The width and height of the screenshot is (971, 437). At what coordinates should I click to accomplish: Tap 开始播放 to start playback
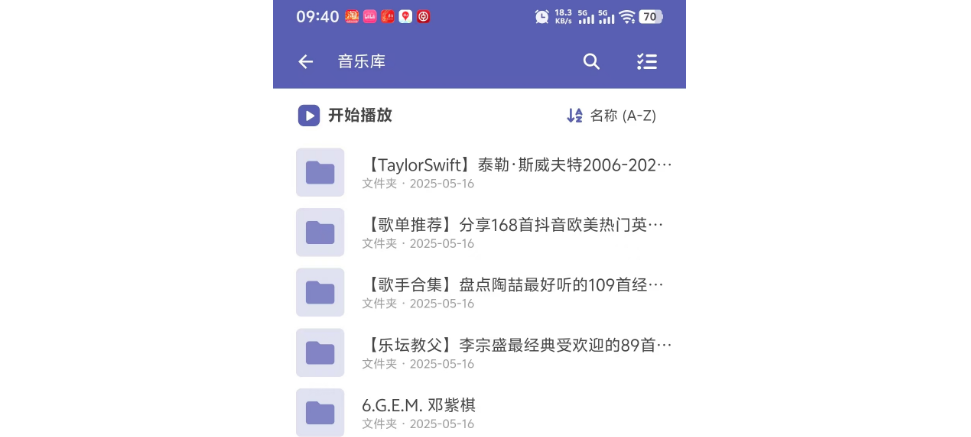click(x=345, y=115)
